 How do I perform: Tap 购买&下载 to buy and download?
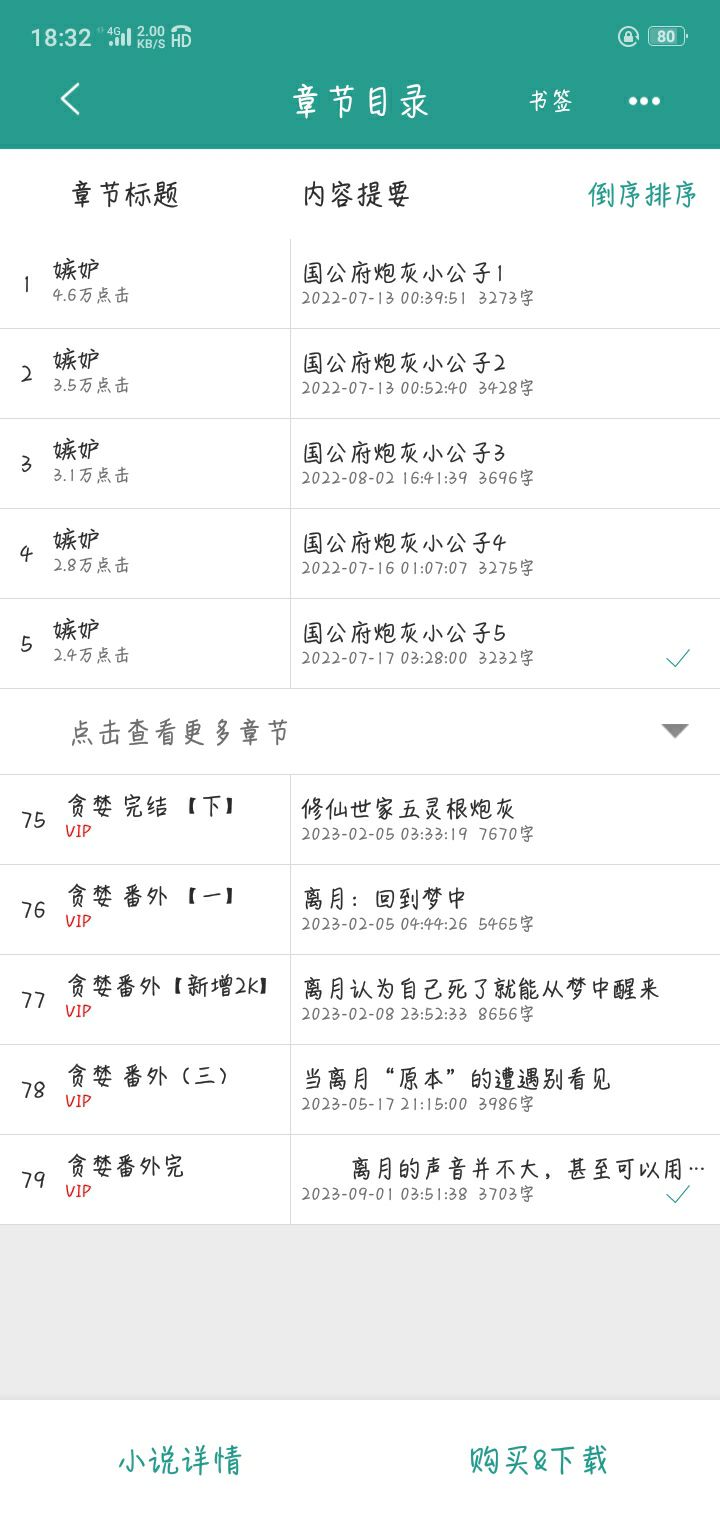click(539, 1460)
